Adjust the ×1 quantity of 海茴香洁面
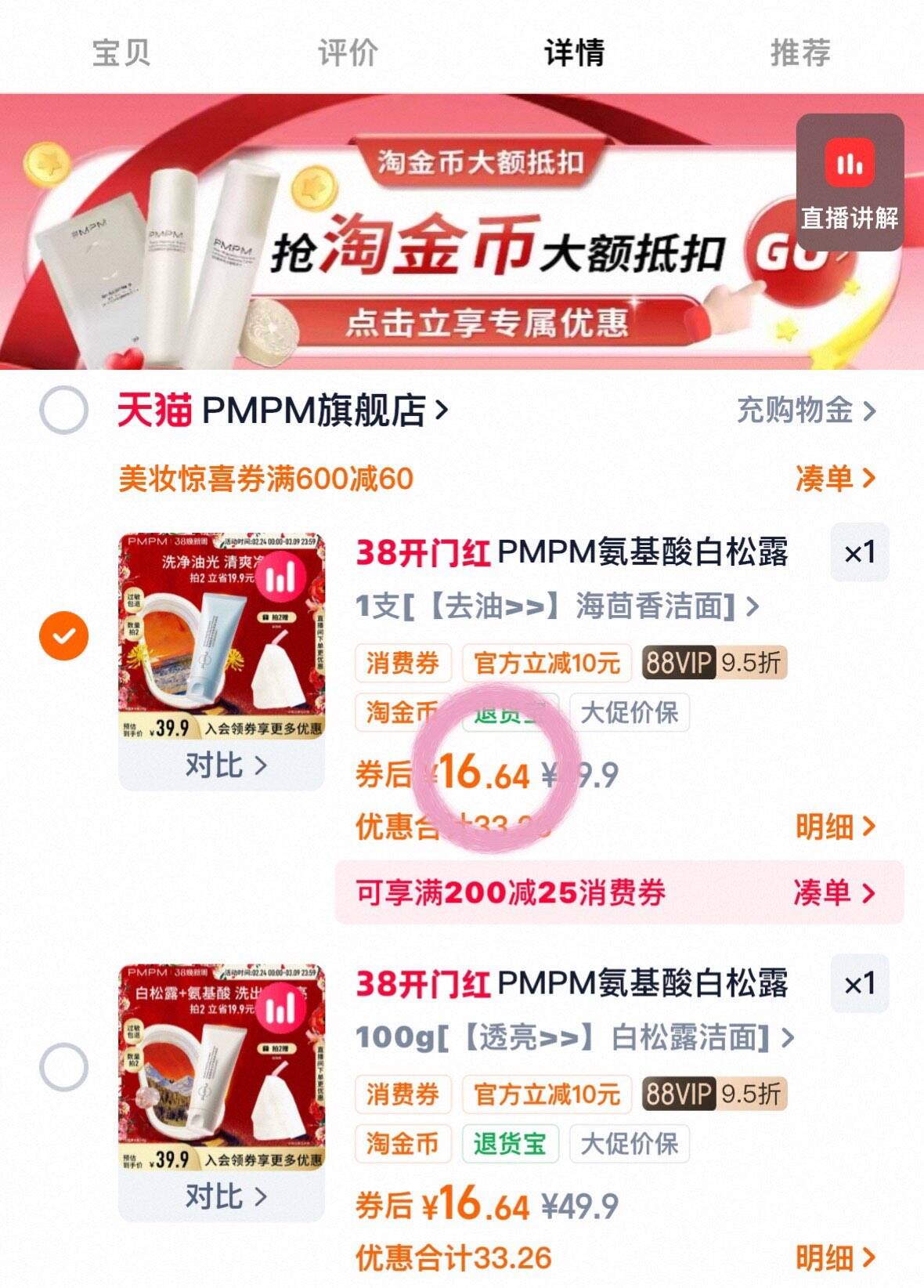The width and height of the screenshot is (924, 1288). pos(860,552)
